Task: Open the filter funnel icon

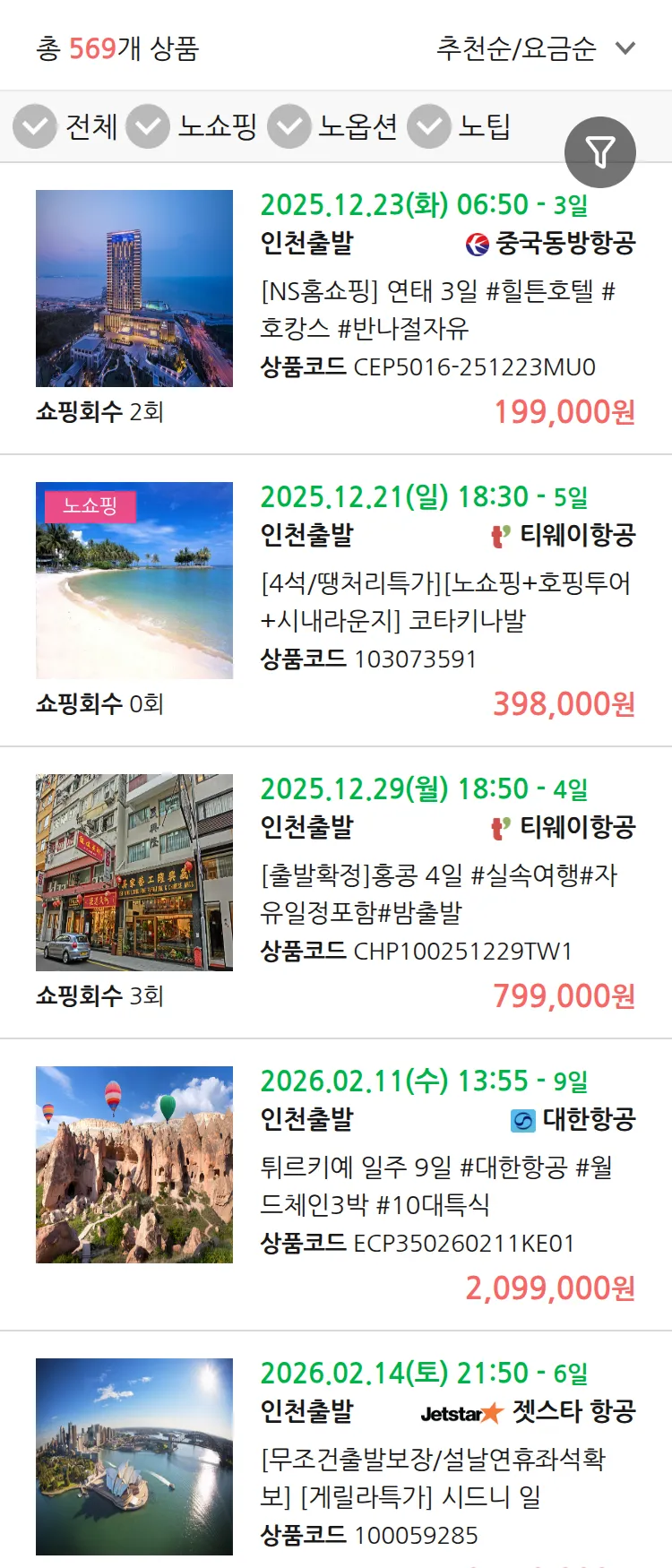Action: pos(600,151)
